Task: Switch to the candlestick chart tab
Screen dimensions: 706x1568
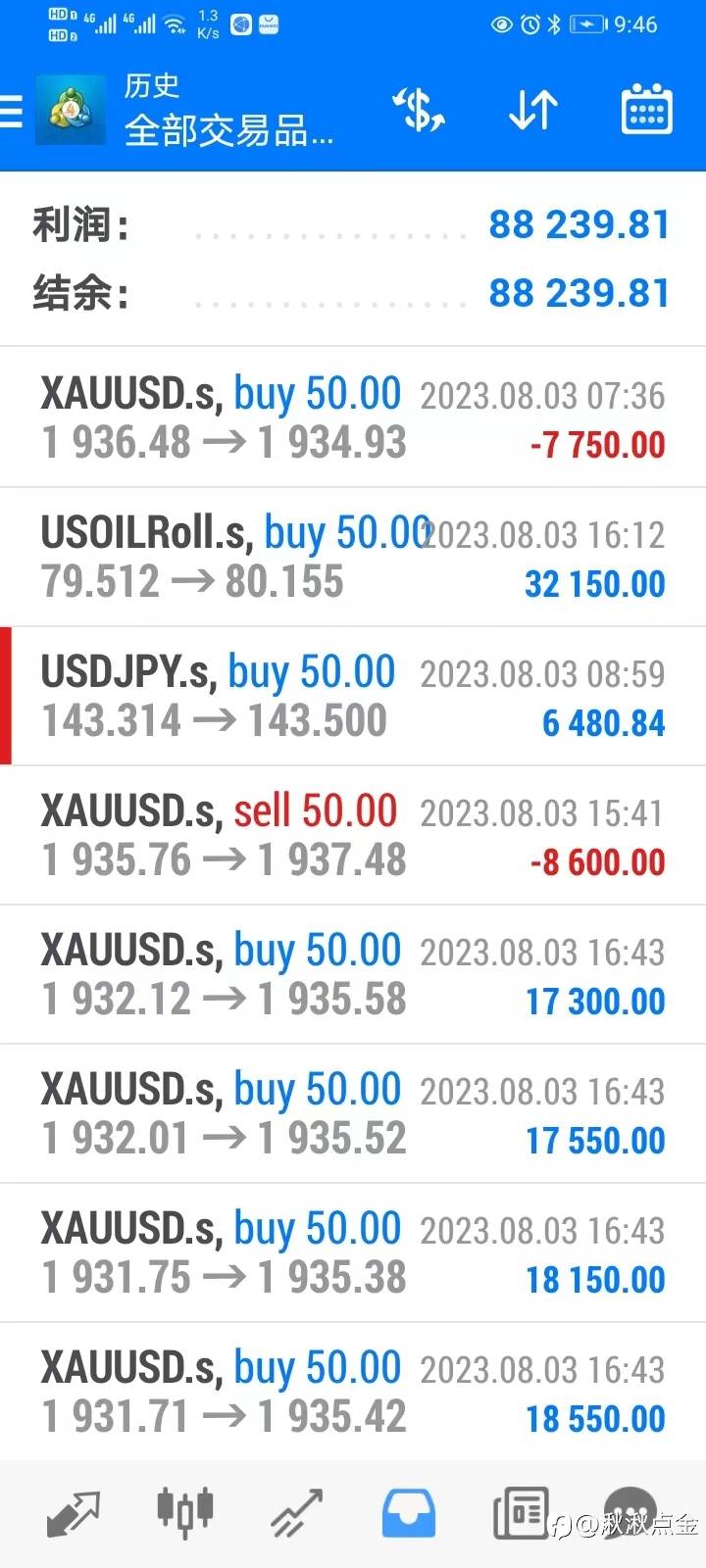Action: (185, 1511)
